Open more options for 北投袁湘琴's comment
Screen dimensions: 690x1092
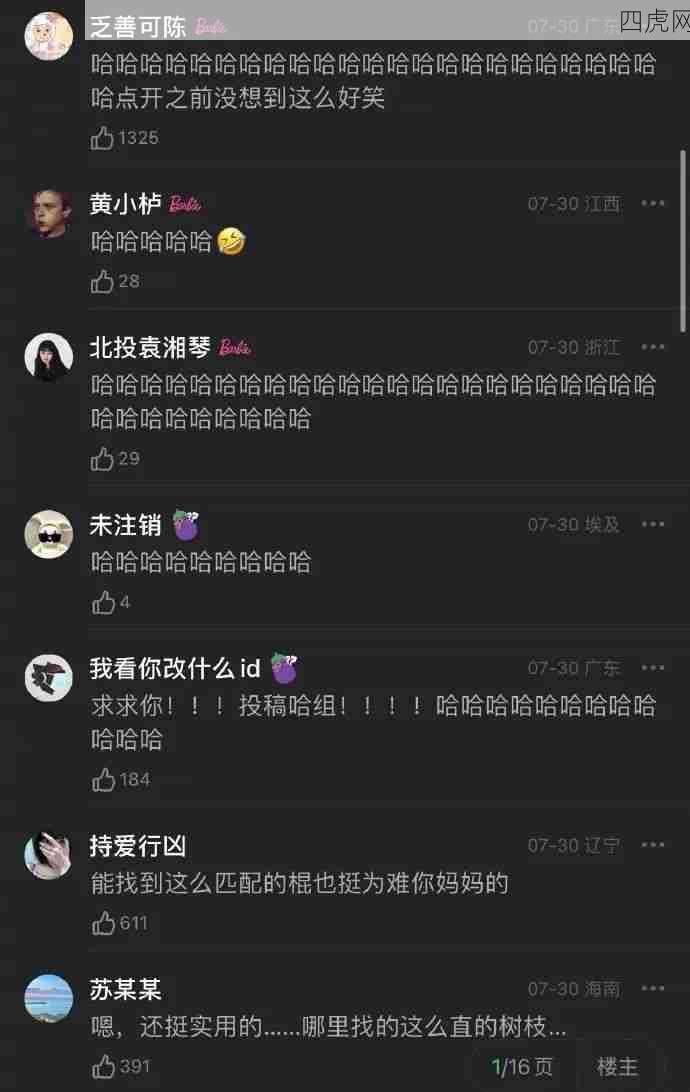tap(653, 347)
